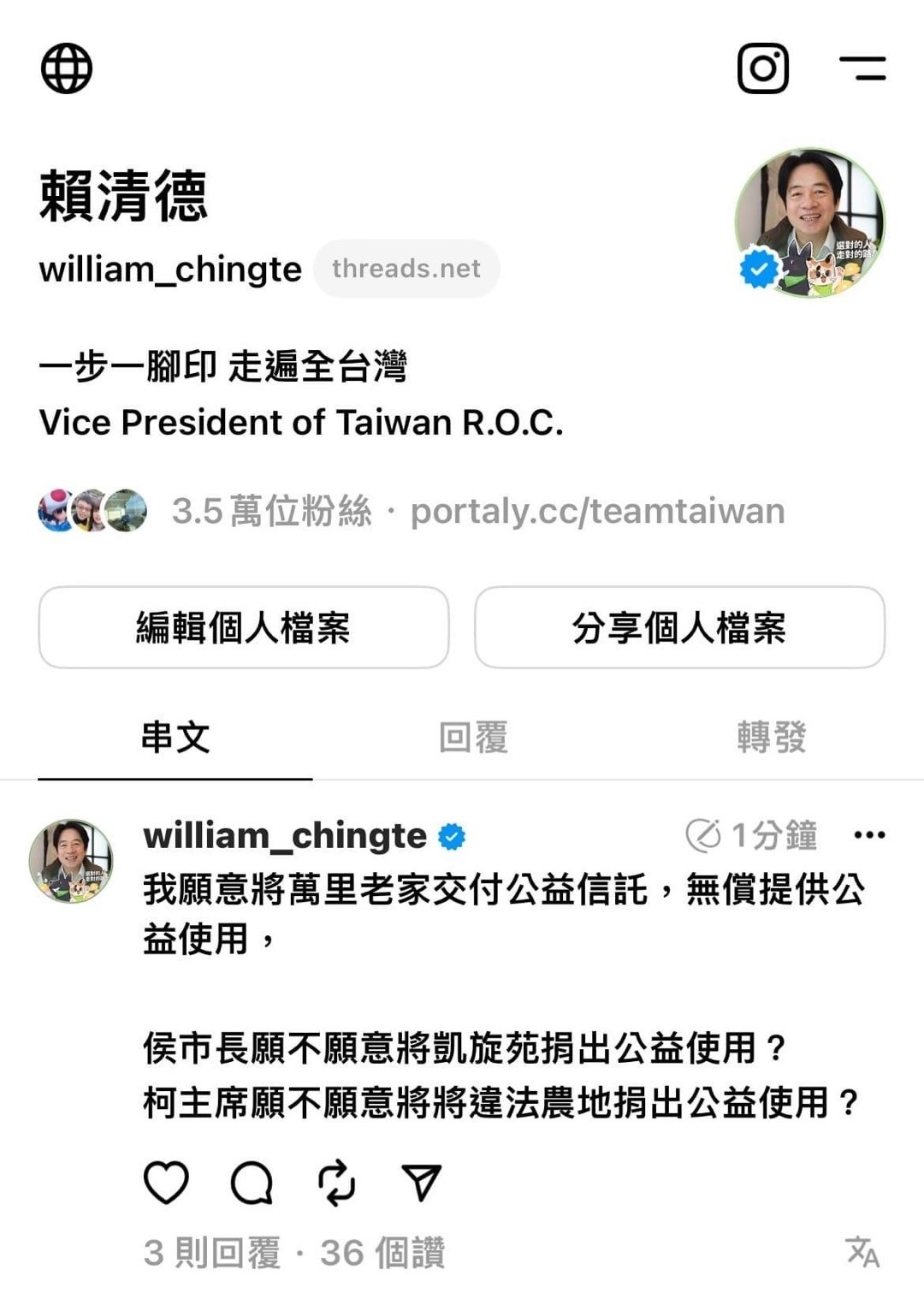See who gave the 36 個讚
924x1299 pixels.
click(382, 1253)
